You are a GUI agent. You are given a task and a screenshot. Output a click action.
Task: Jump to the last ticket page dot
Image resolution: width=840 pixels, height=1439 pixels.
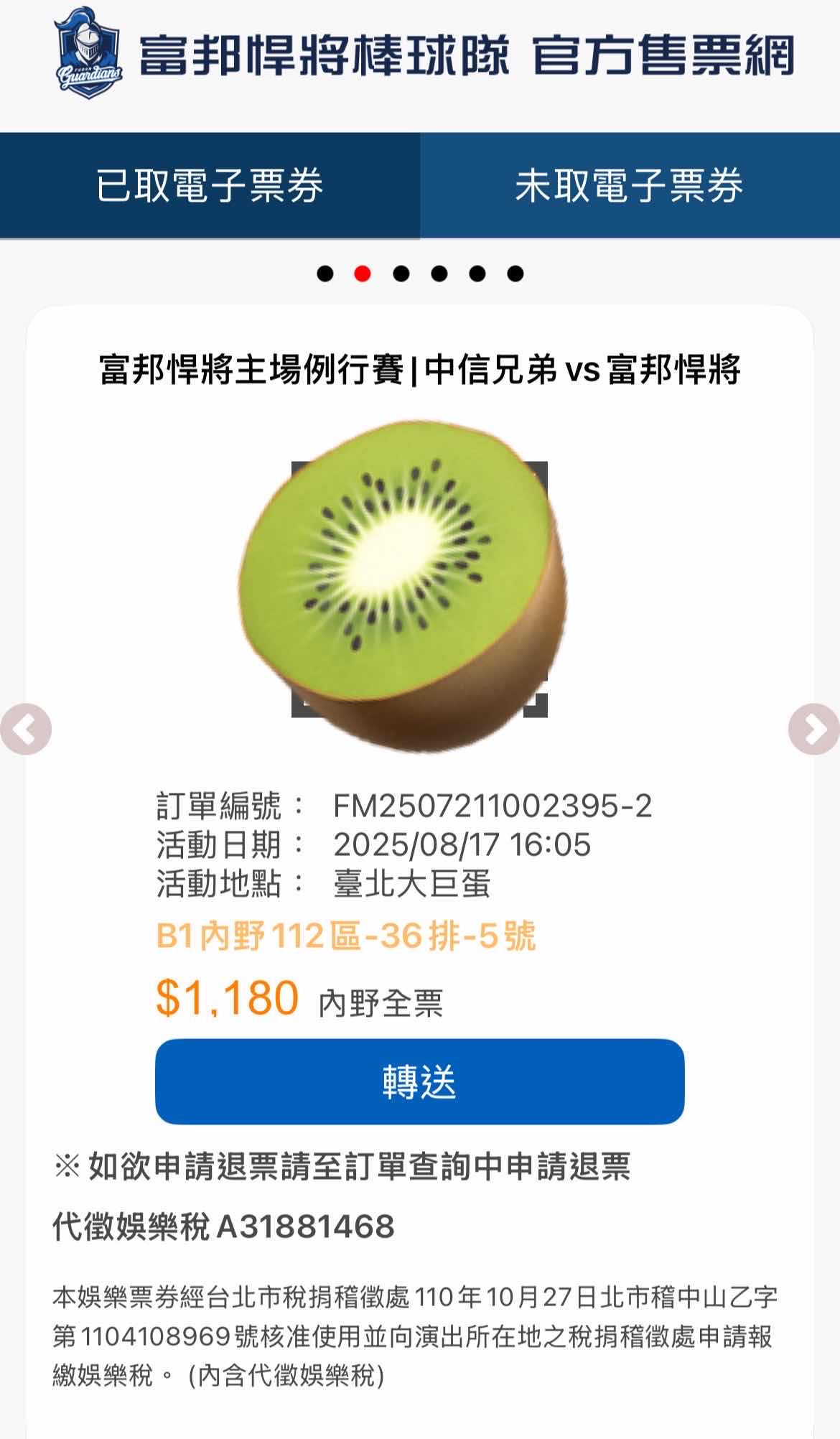point(515,274)
